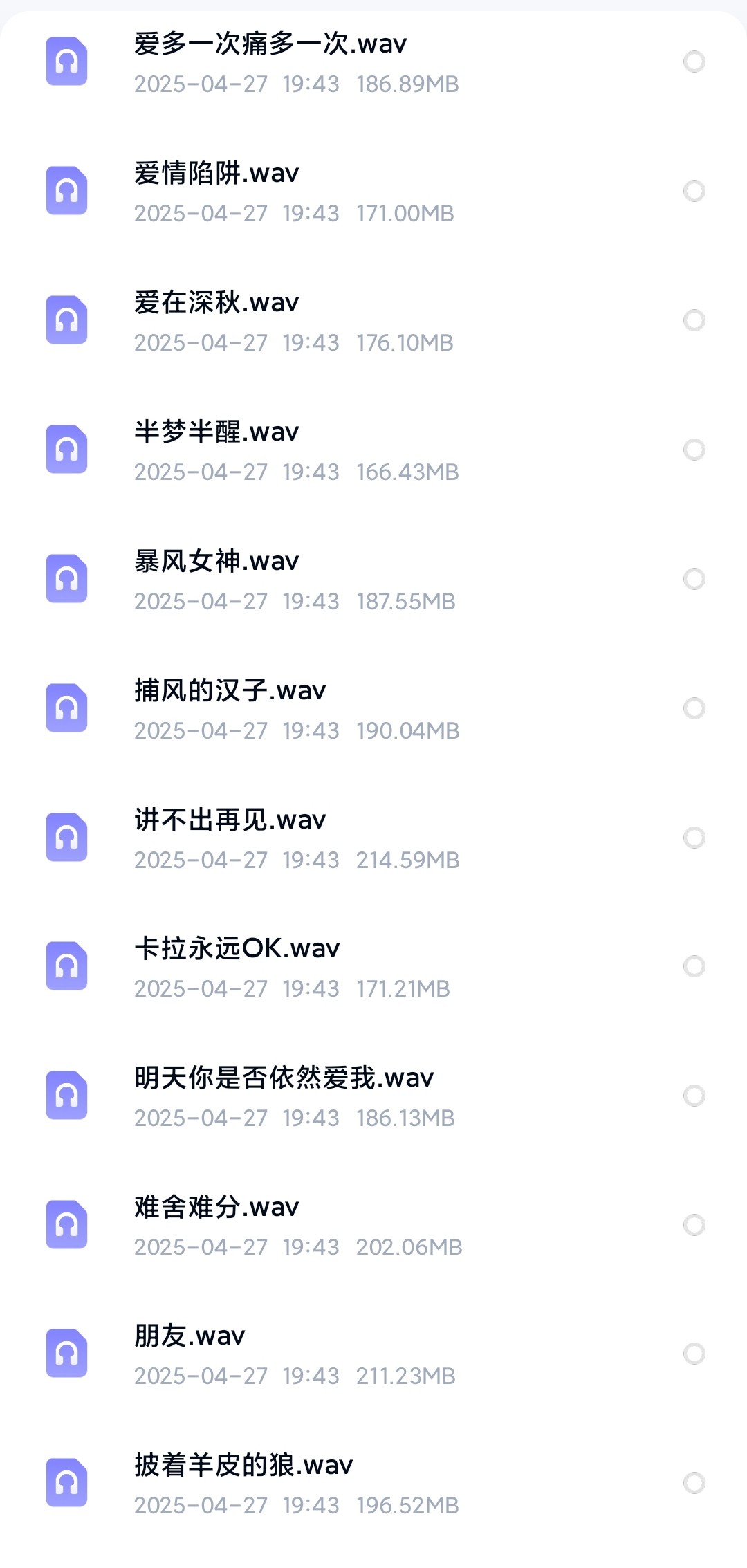Choose 披着羊皮的狼.wav via its radio circle
Viewport: 747px width, 1568px height.
(x=694, y=1483)
